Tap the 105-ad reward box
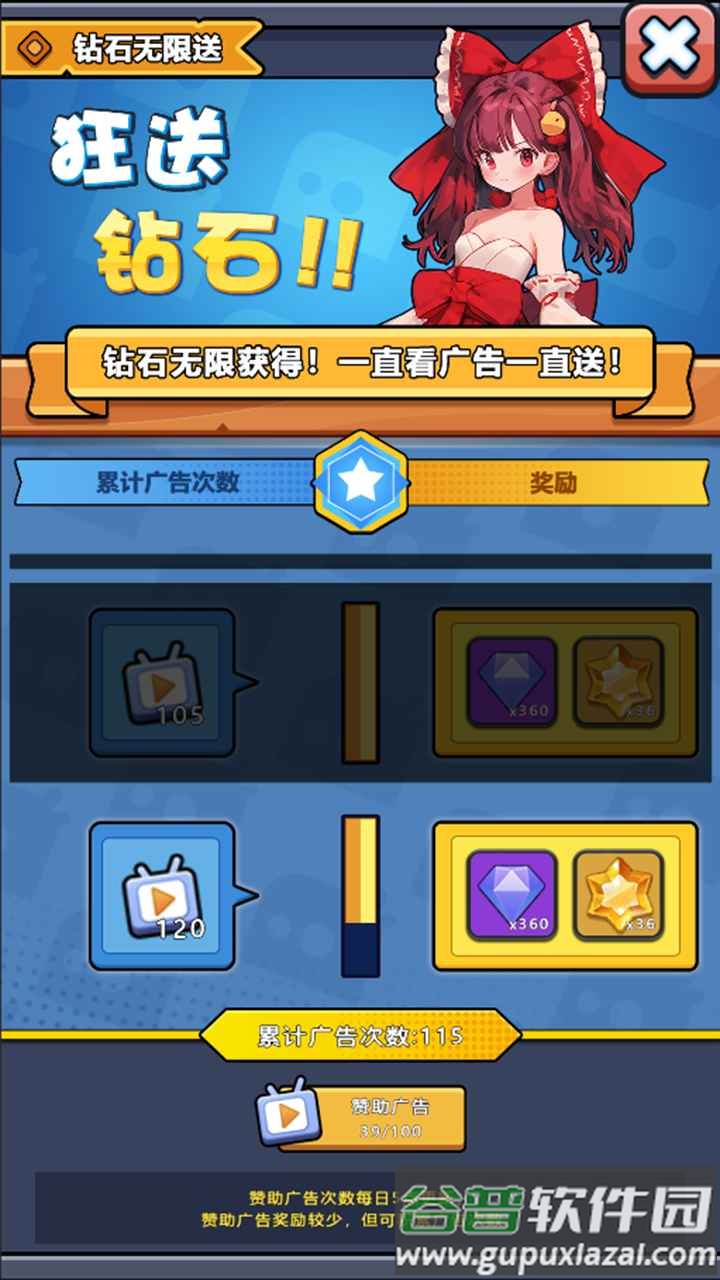 pyautogui.click(x=565, y=682)
